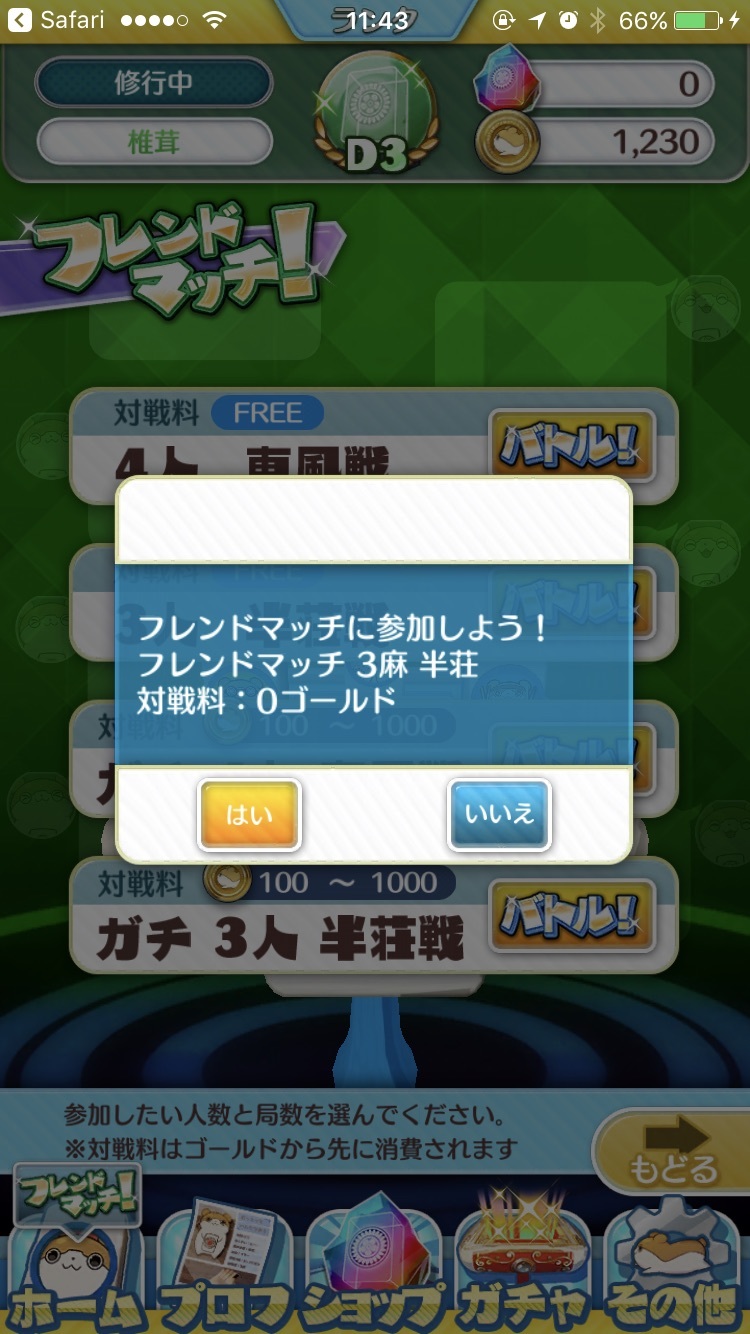Confirm joining with the はい button

[249, 814]
